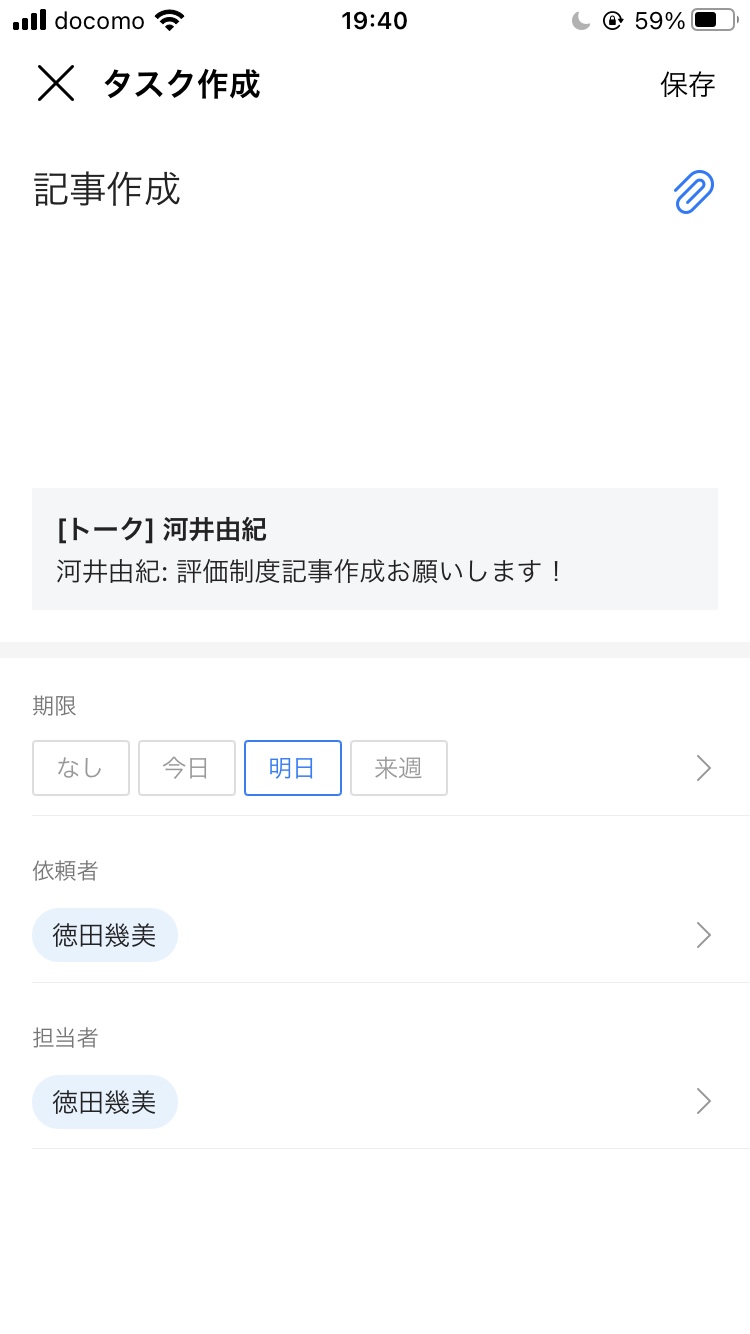Set the deadline to 今日
750x1334 pixels.
click(x=187, y=768)
